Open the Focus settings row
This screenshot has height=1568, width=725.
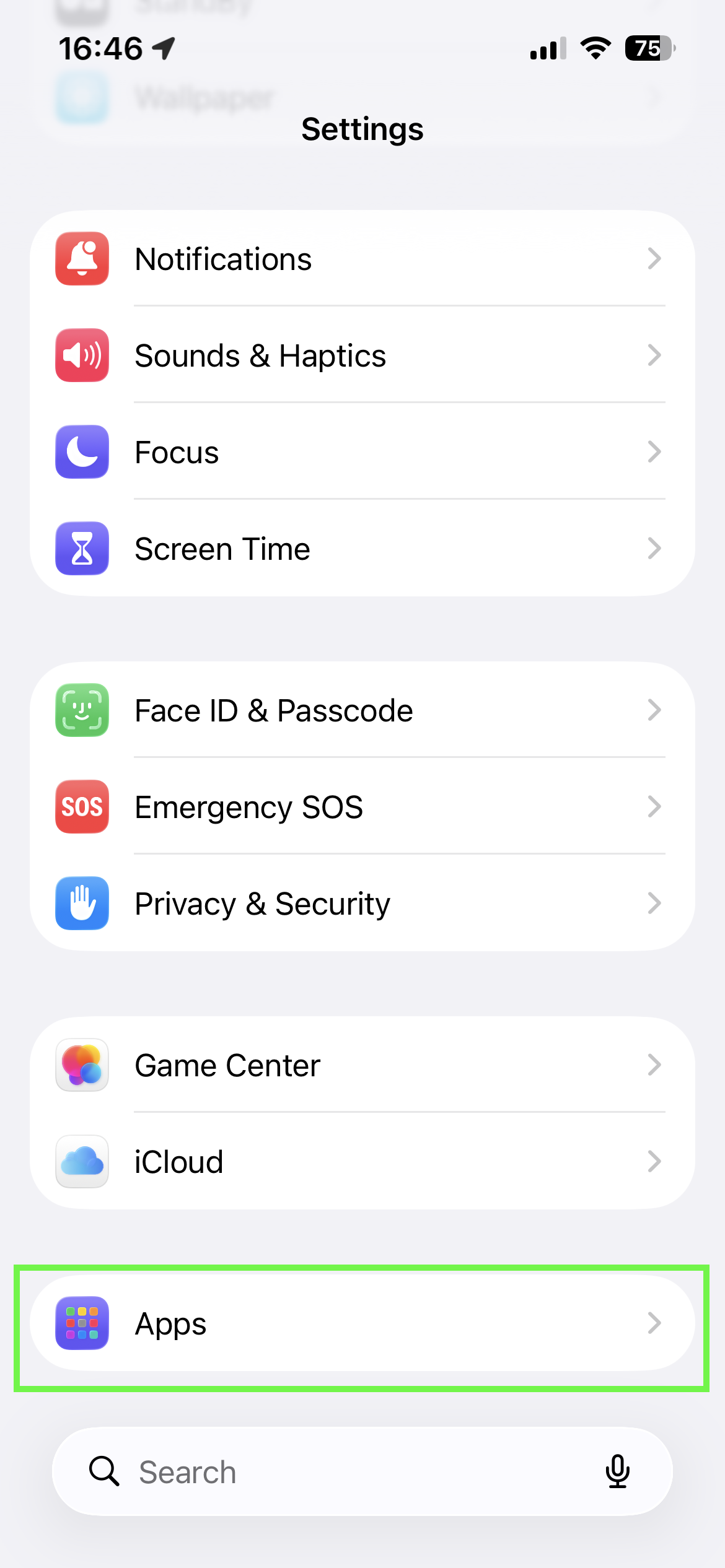tap(362, 452)
